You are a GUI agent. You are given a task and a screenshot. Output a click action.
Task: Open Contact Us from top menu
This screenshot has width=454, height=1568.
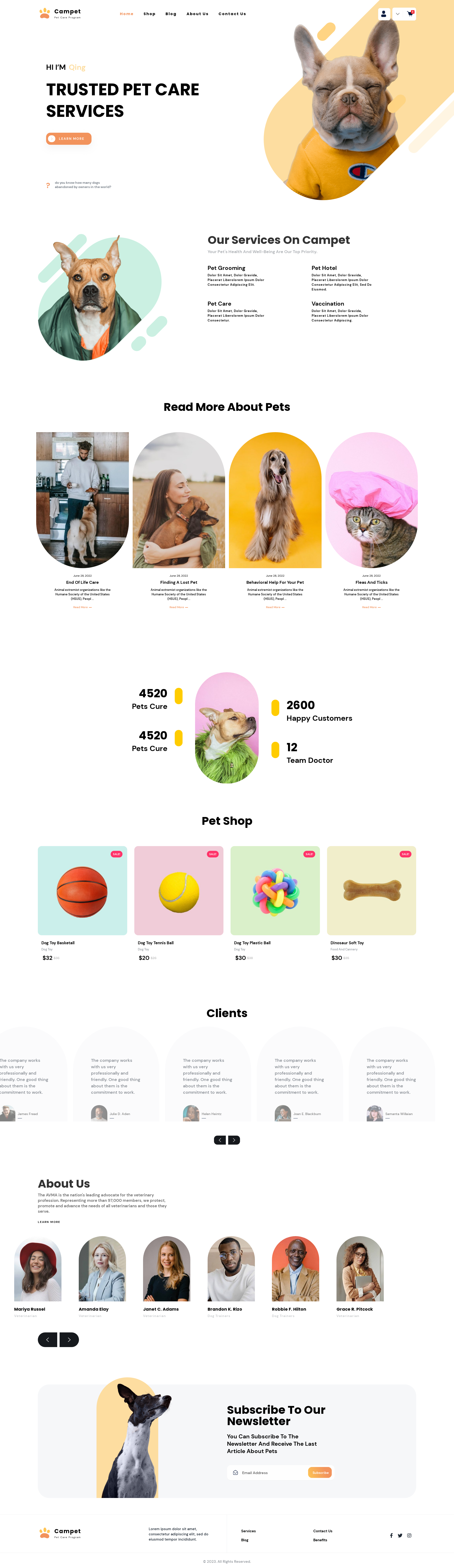(232, 14)
